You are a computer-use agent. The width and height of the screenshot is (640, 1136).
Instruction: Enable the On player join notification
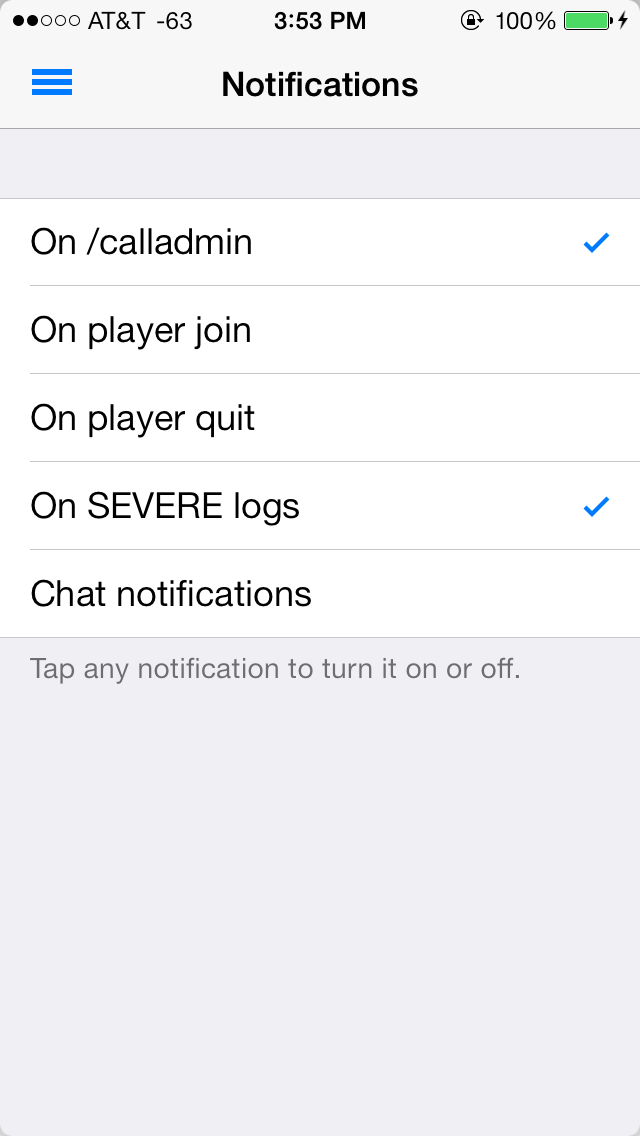point(320,330)
